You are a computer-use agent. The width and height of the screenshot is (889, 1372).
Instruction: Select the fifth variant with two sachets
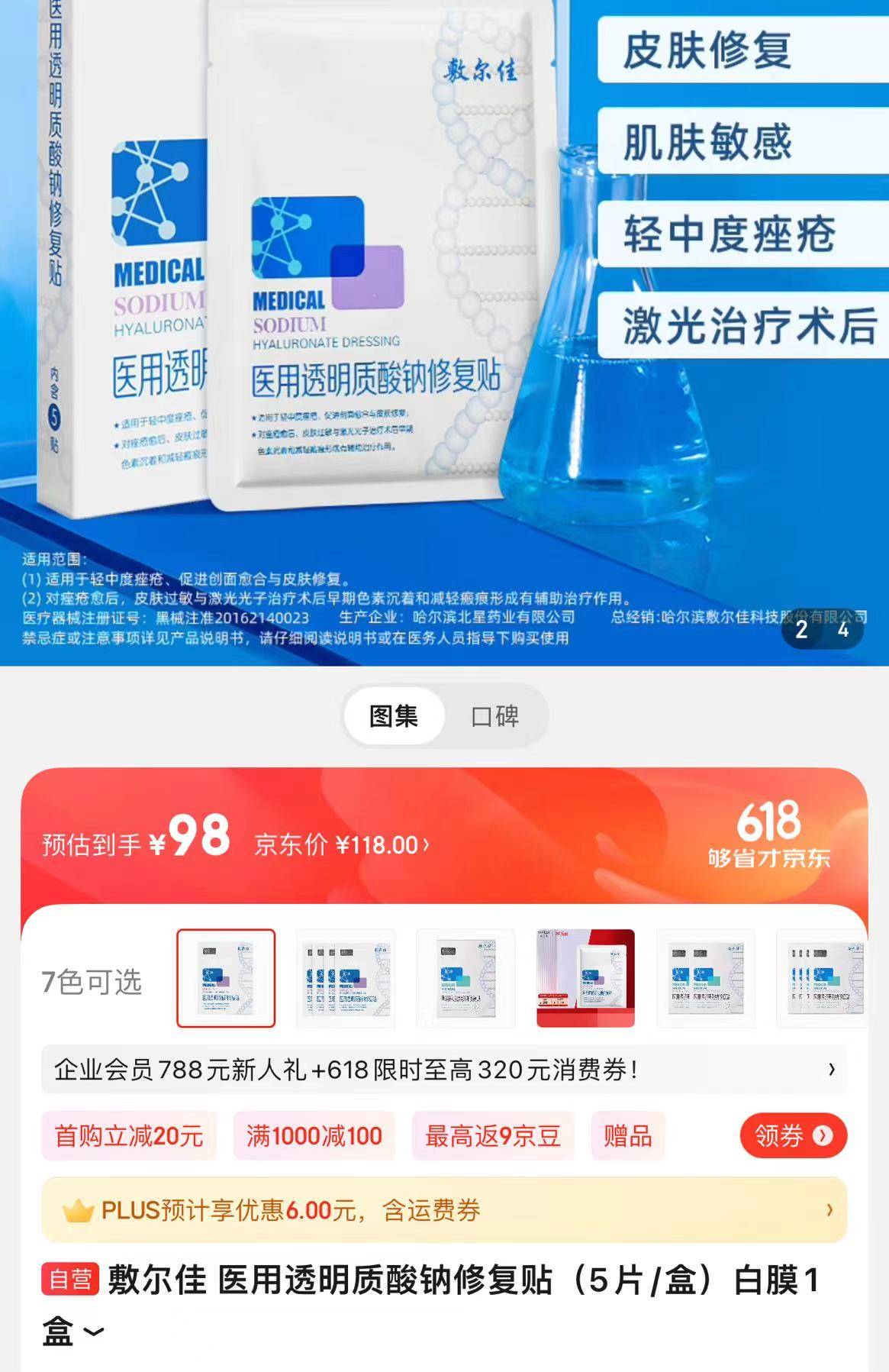(705, 978)
